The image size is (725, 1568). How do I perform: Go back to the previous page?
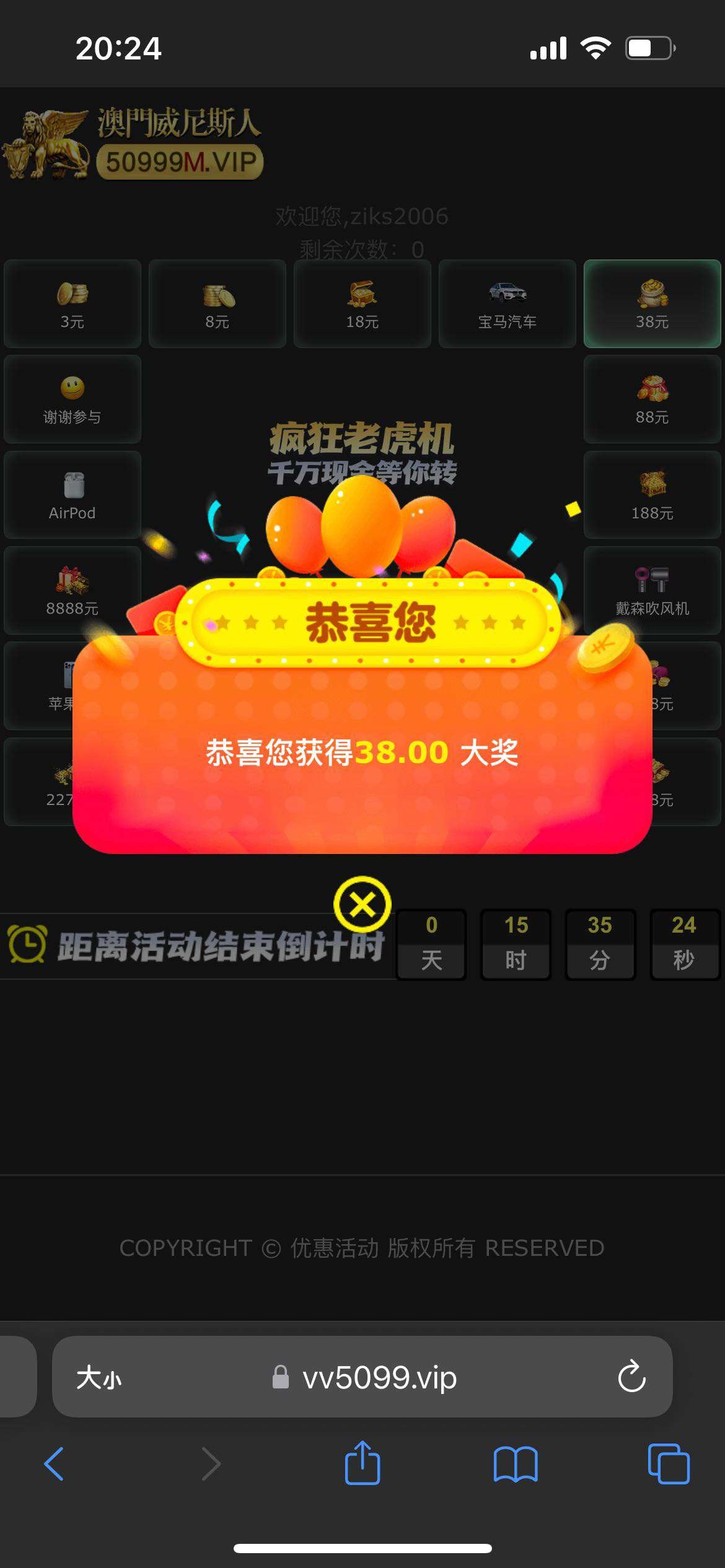pyautogui.click(x=55, y=1464)
